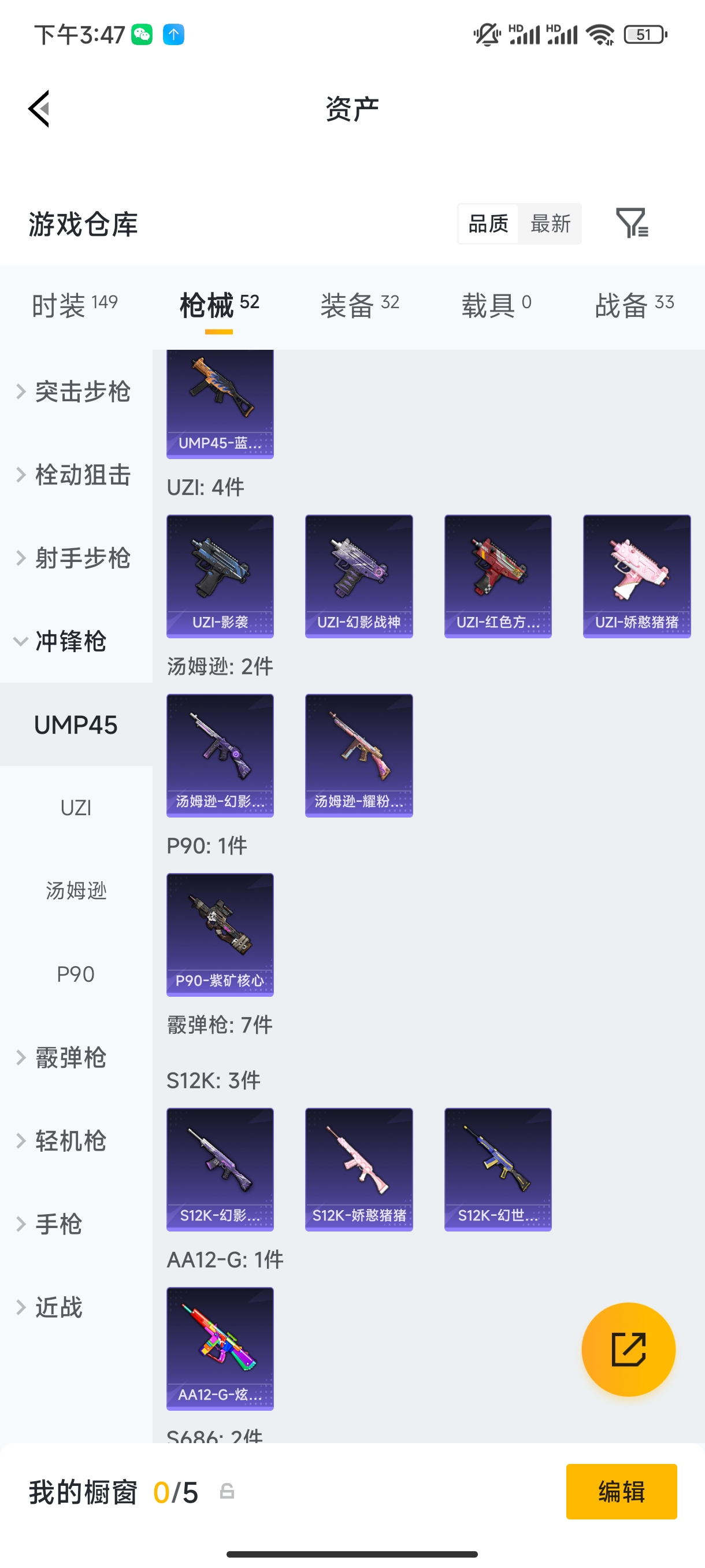View the S12K-娇憨猪猪 skin

pyautogui.click(x=359, y=1168)
